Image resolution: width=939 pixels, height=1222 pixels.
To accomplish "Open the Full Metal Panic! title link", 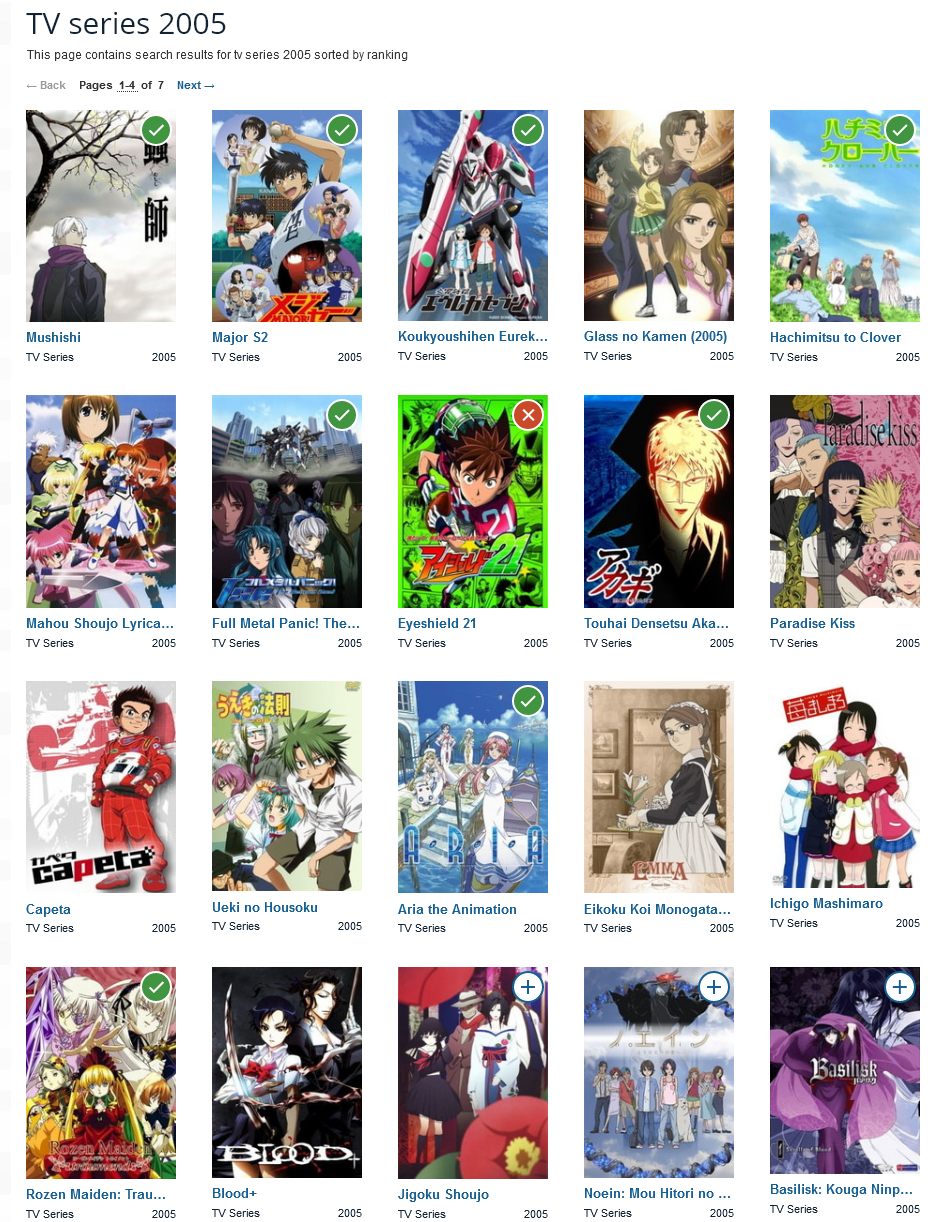I will click(285, 624).
